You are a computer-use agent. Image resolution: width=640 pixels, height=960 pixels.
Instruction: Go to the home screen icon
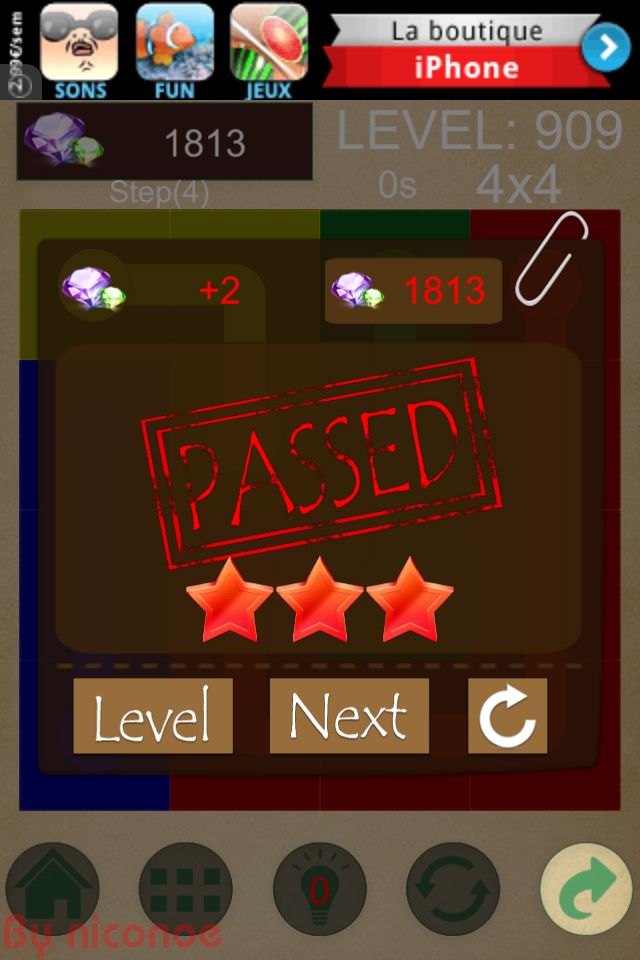[x=52, y=889]
